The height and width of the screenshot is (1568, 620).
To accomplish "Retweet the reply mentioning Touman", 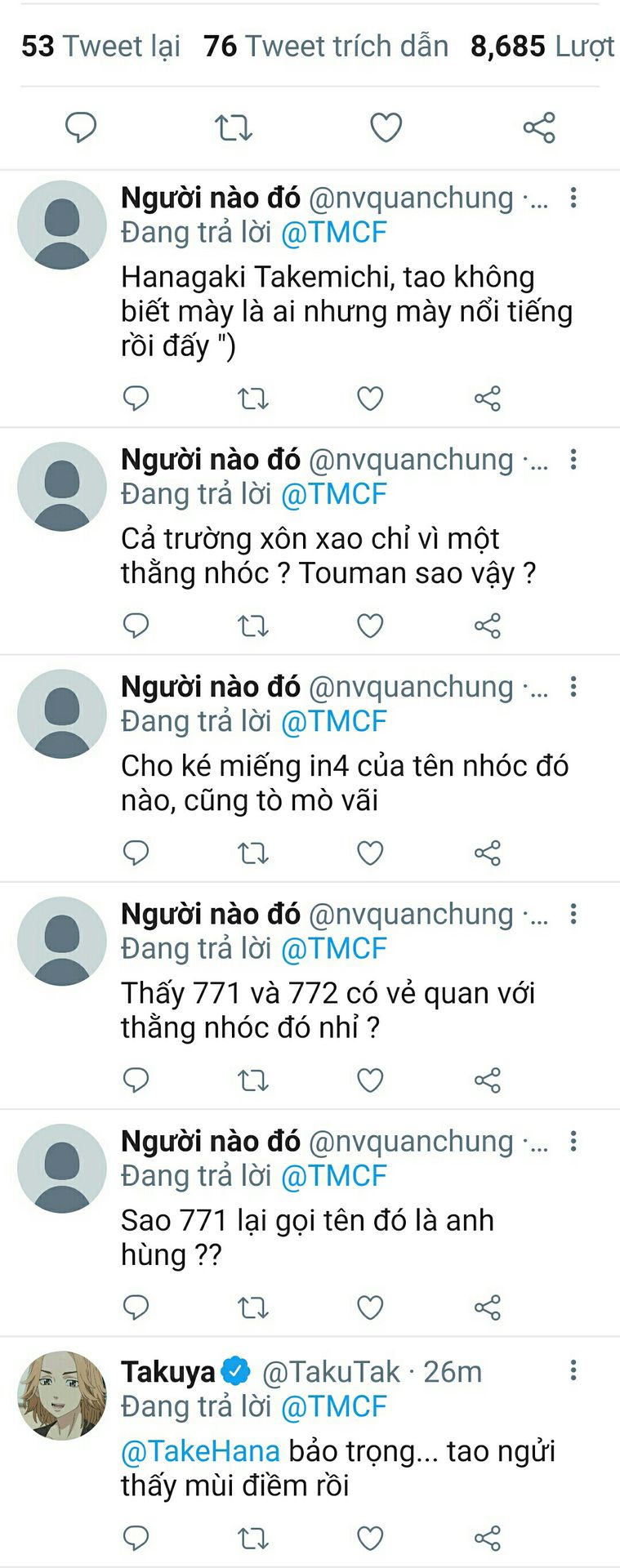I will click(252, 626).
